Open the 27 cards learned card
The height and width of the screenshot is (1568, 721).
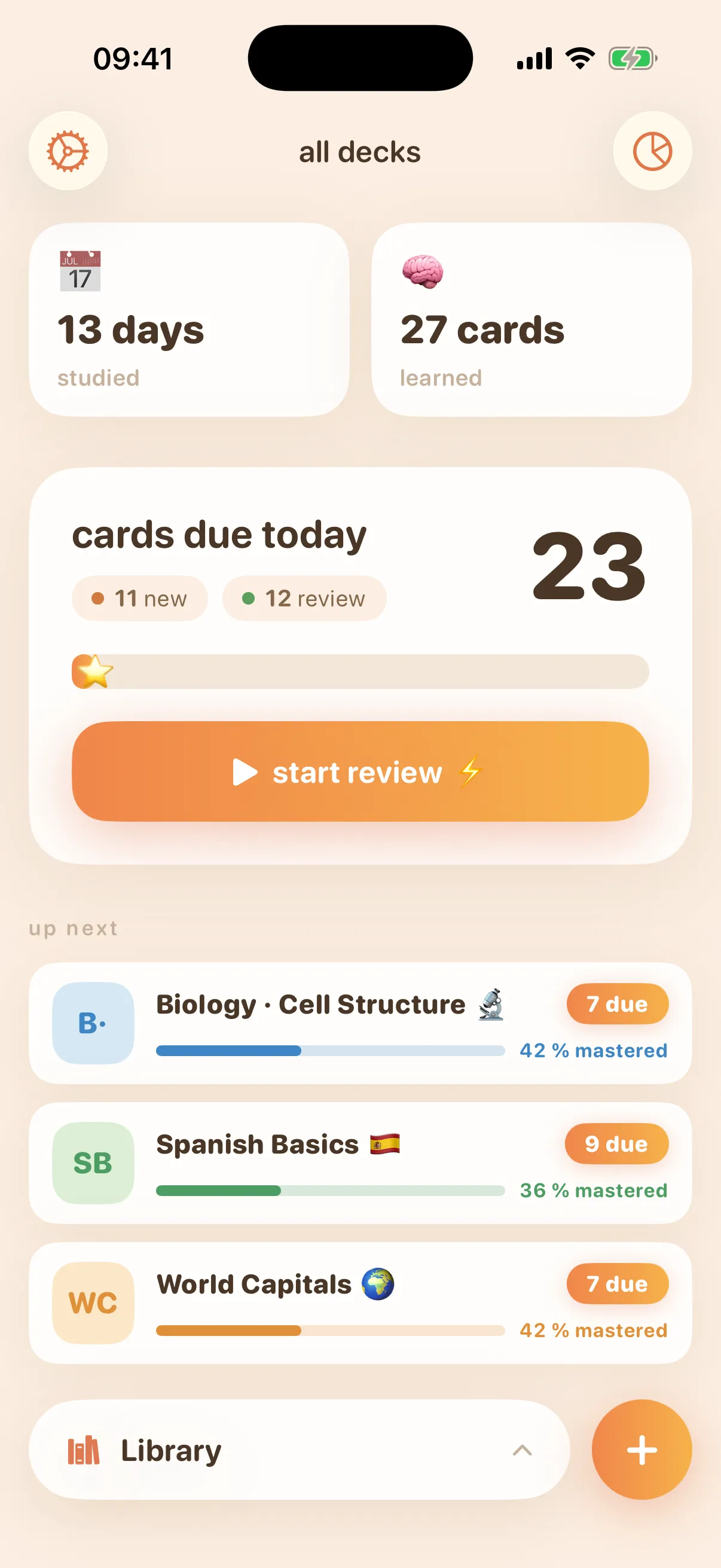[531, 319]
